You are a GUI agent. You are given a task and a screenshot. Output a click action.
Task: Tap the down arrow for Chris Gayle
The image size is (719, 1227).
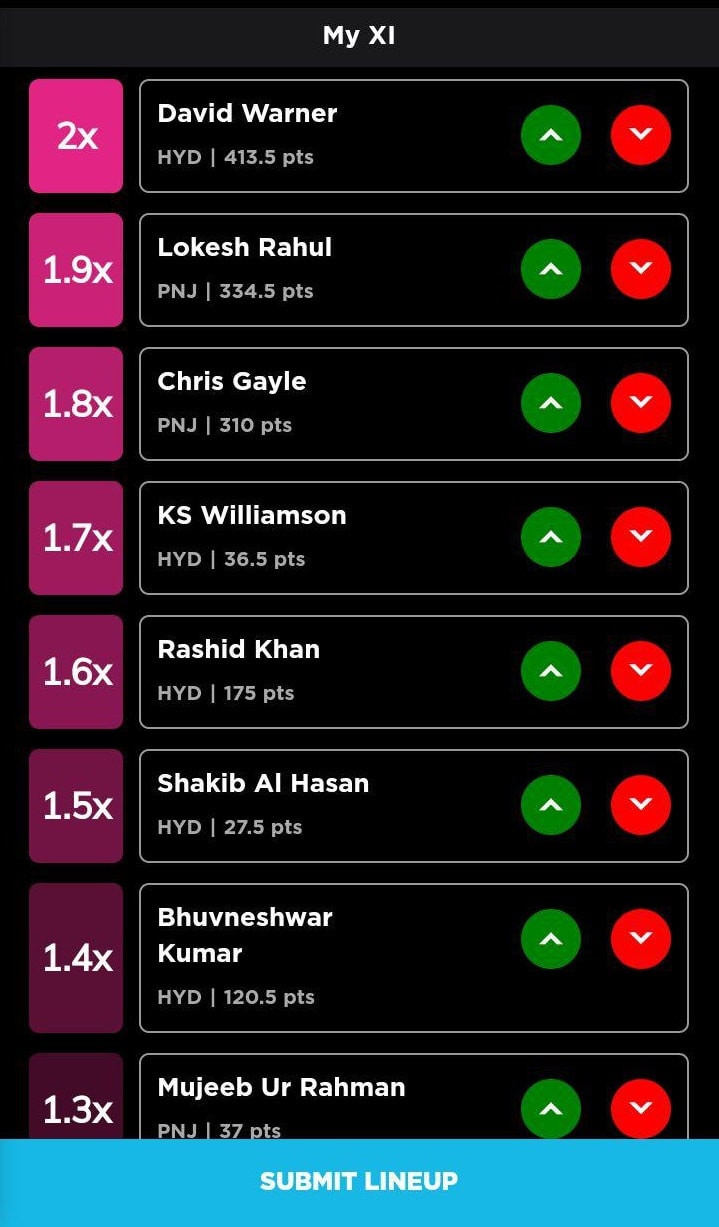tap(641, 403)
